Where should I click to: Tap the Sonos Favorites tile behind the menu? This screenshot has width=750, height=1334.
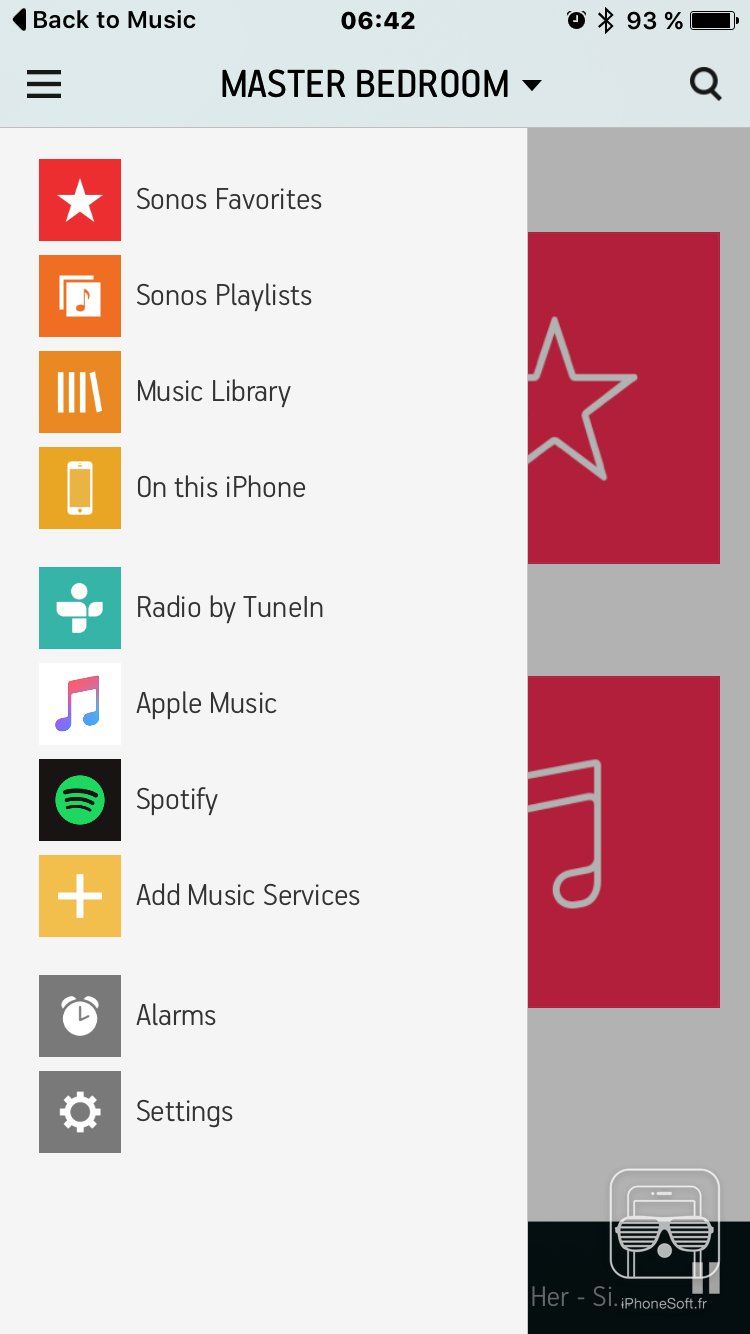pyautogui.click(x=630, y=397)
